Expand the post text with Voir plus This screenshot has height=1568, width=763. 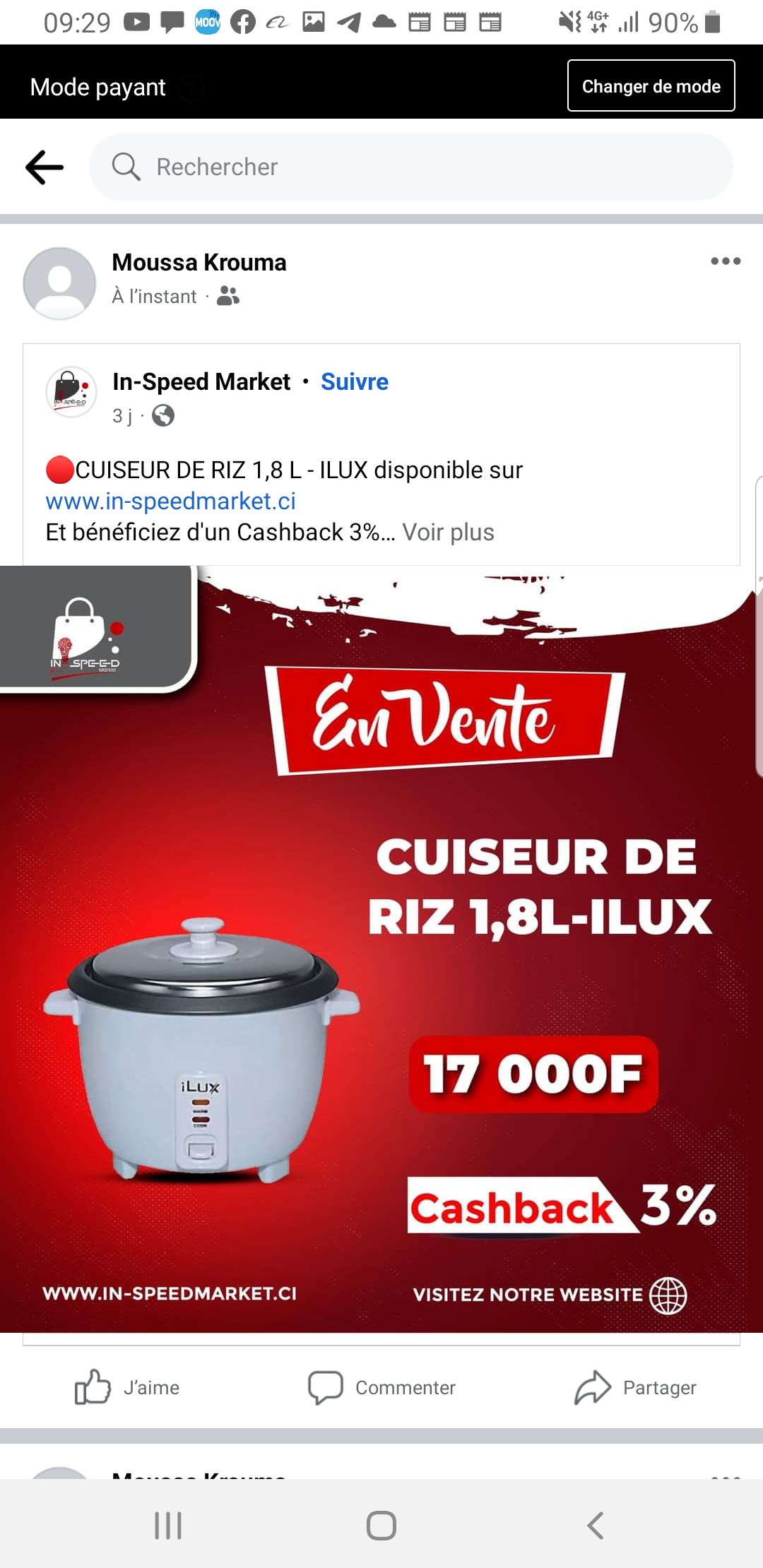tap(448, 533)
